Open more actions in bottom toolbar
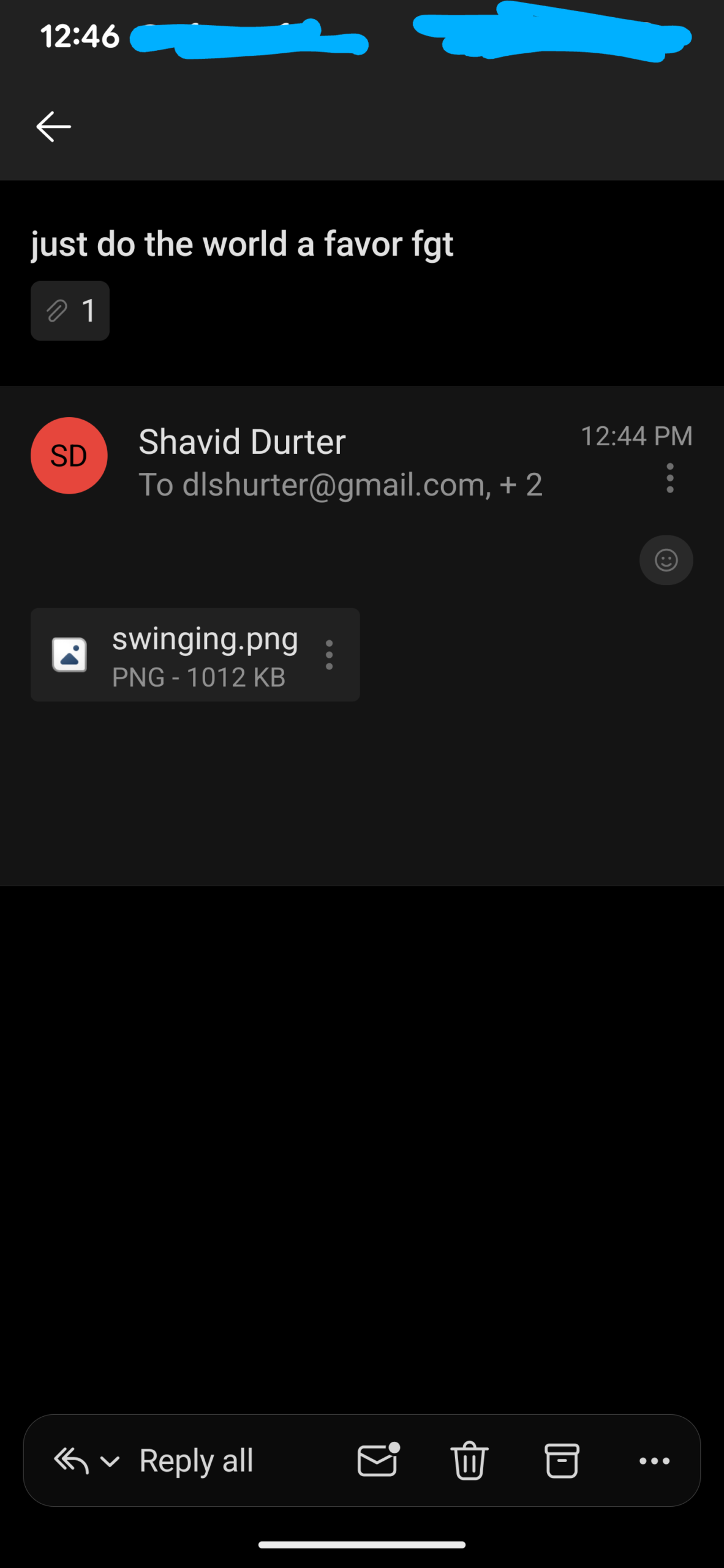 [x=654, y=1461]
